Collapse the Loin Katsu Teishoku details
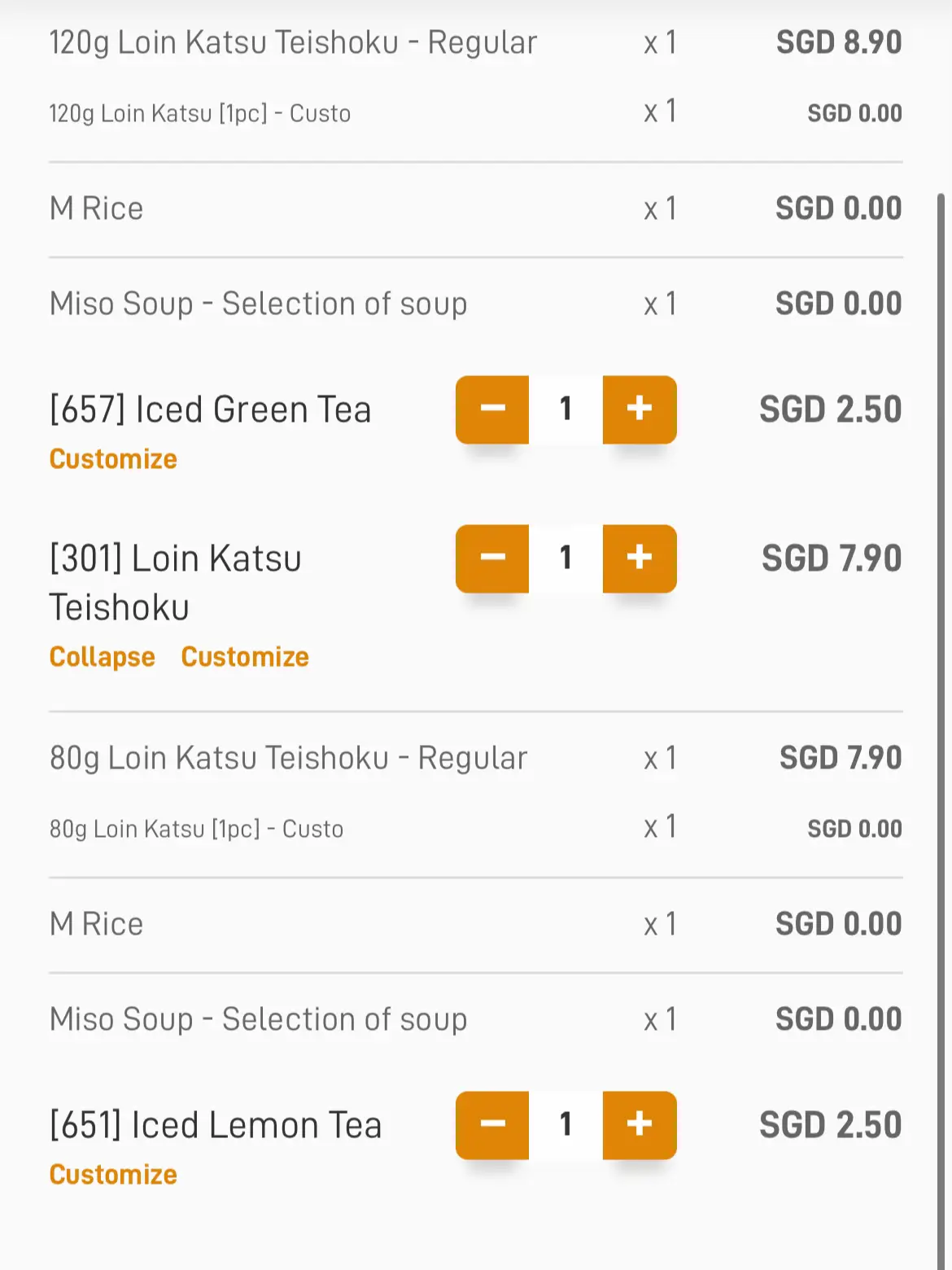This screenshot has height=1270, width=952. [101, 657]
